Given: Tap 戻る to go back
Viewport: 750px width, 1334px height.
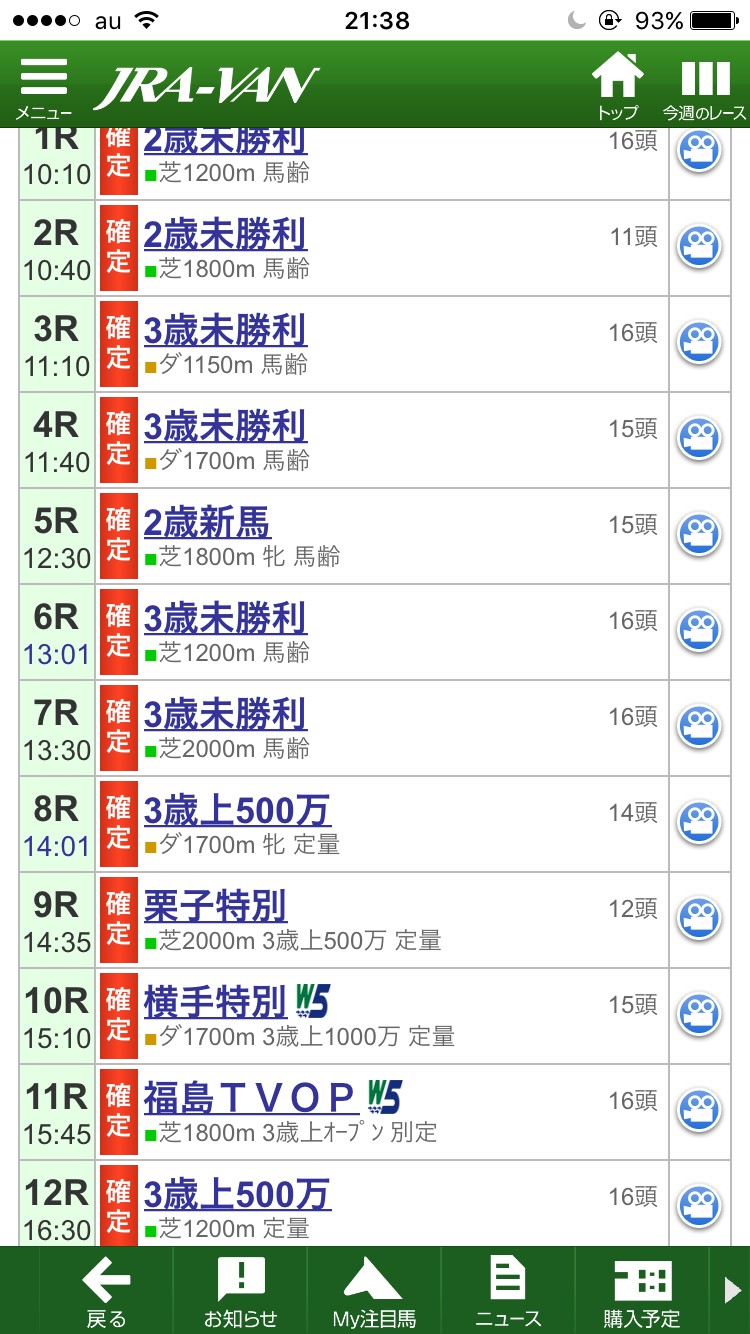Looking at the screenshot, I should (106, 1291).
